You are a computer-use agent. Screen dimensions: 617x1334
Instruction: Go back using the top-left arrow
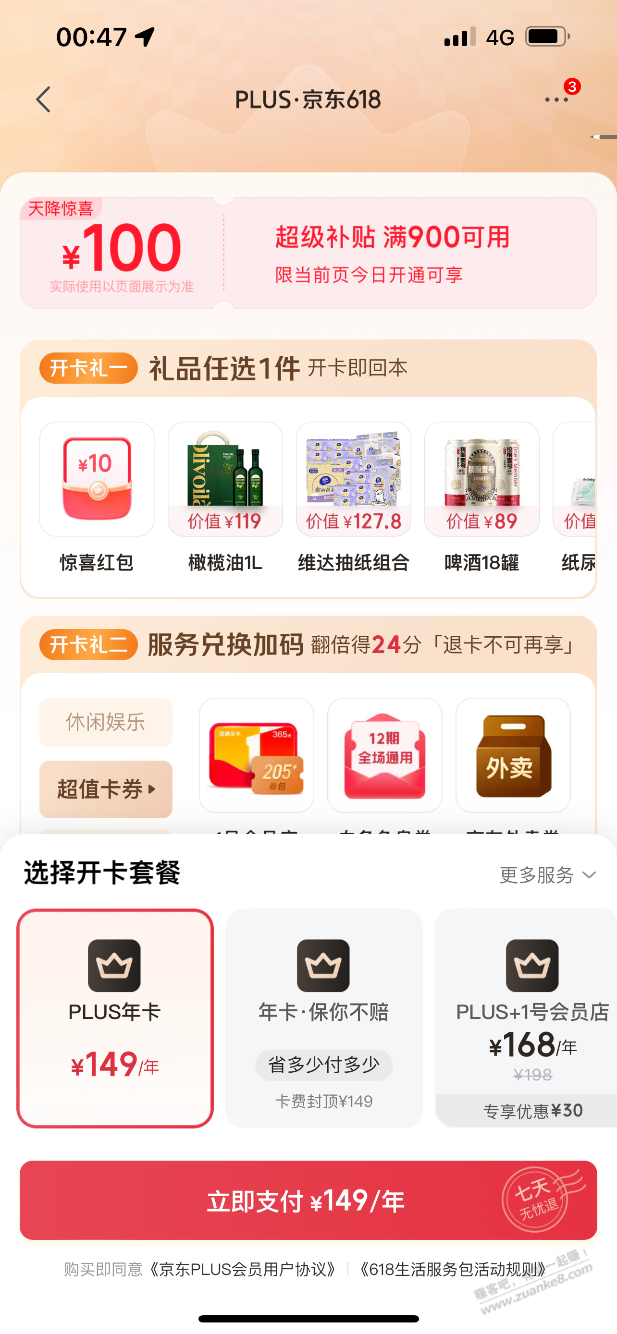pyautogui.click(x=43, y=99)
